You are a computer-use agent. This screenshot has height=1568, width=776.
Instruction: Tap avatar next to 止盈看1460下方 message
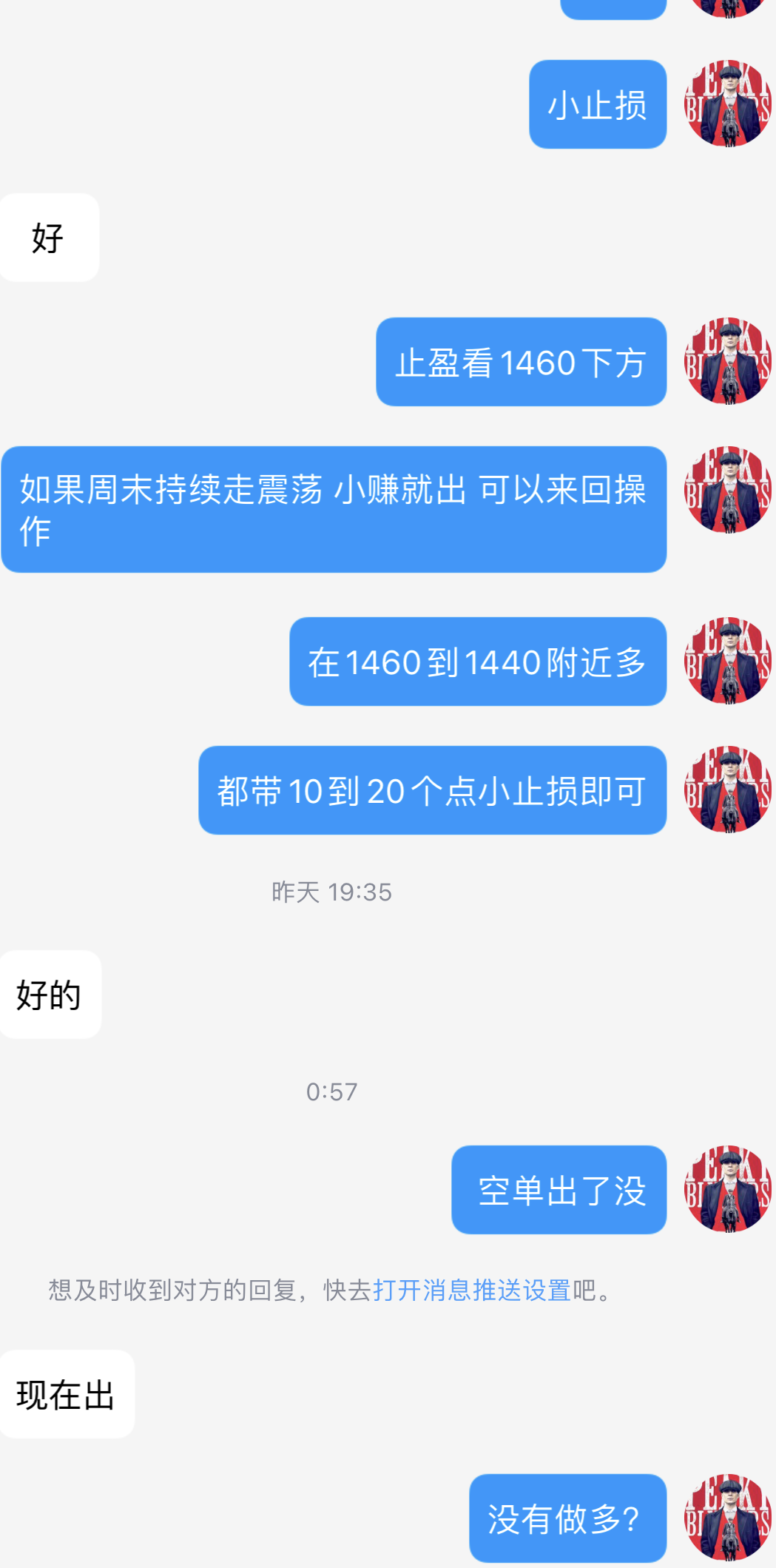(x=728, y=361)
